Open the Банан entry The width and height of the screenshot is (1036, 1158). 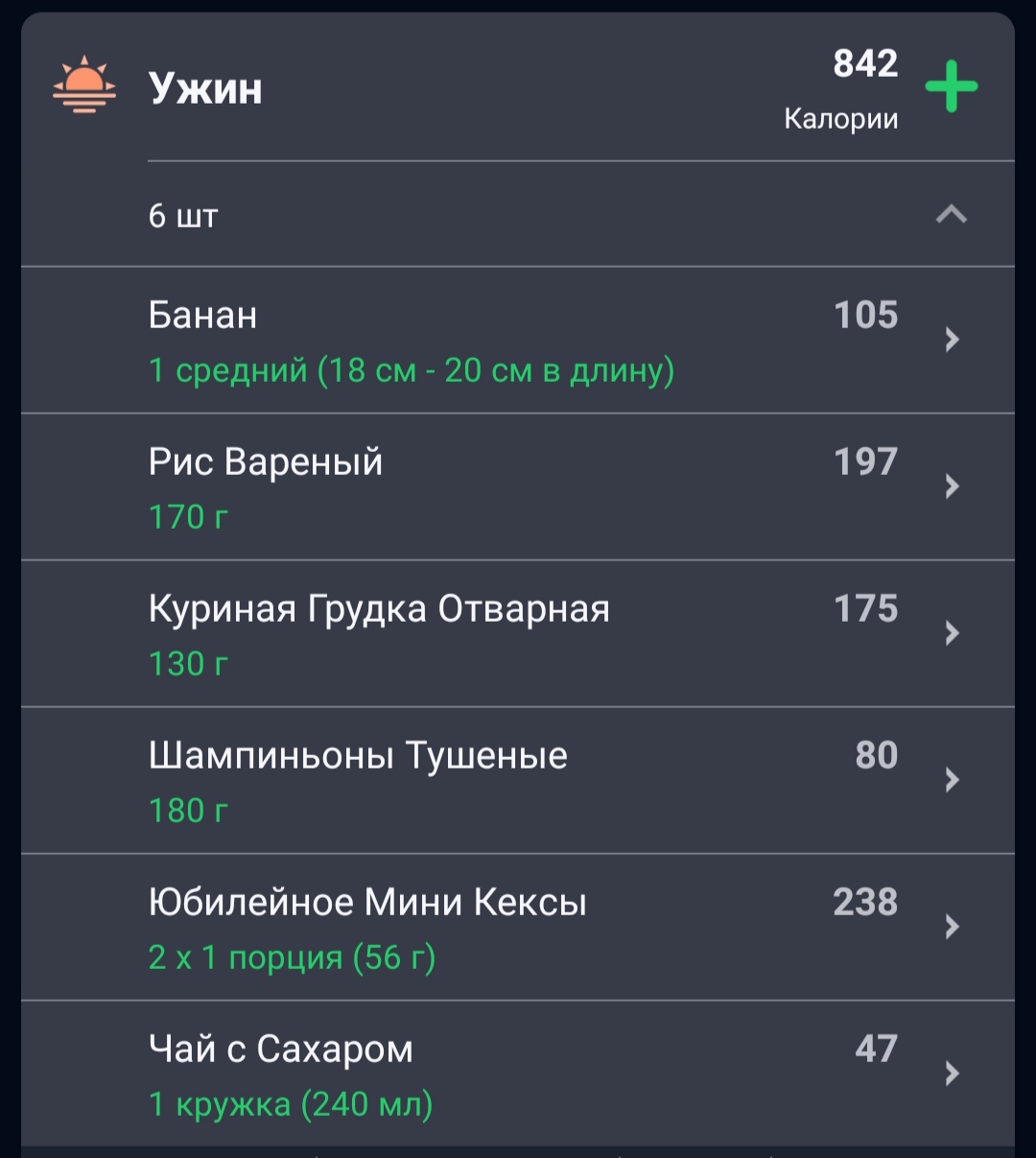[518, 341]
